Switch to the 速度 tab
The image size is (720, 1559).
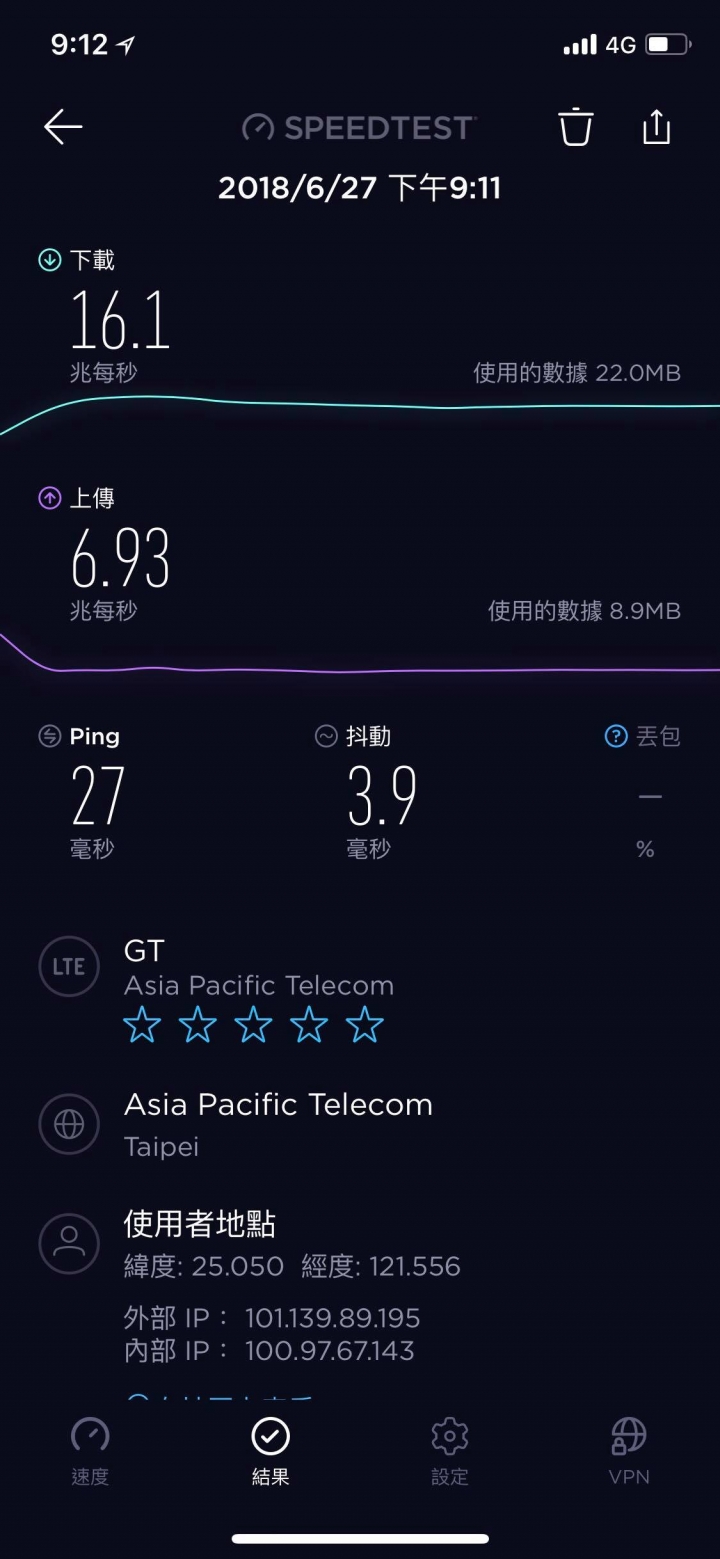[x=90, y=1451]
